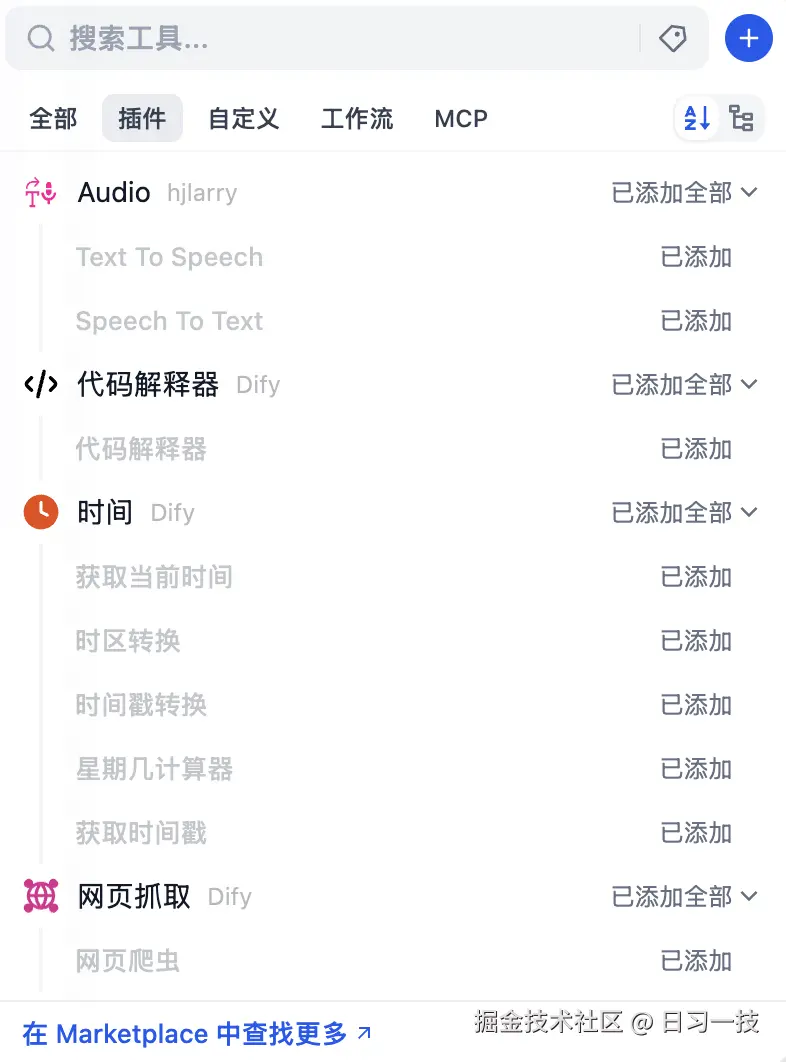Tap the blue plus button
Viewport: 786px width, 1062px height.
pyautogui.click(x=748, y=39)
